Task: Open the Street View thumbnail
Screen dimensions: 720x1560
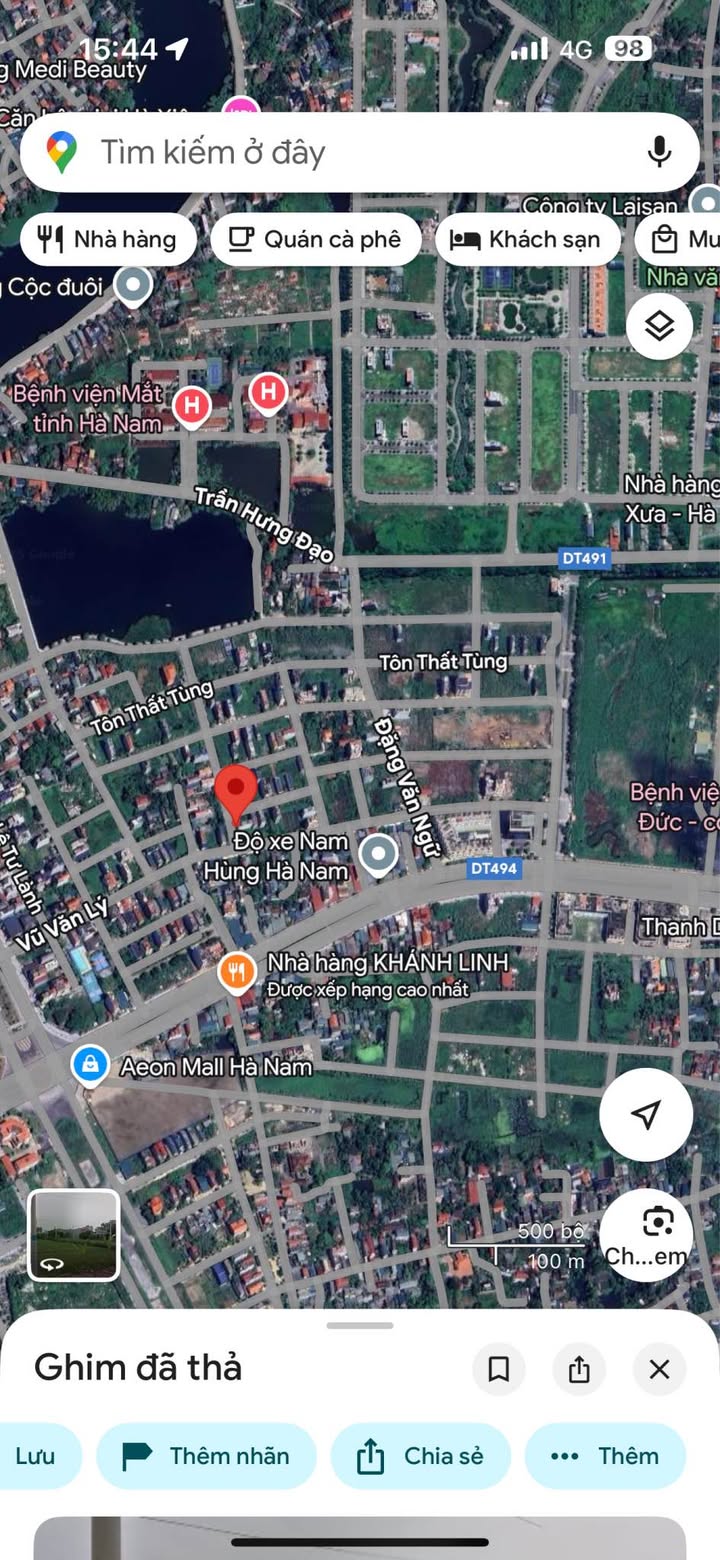Action: 74,1235
